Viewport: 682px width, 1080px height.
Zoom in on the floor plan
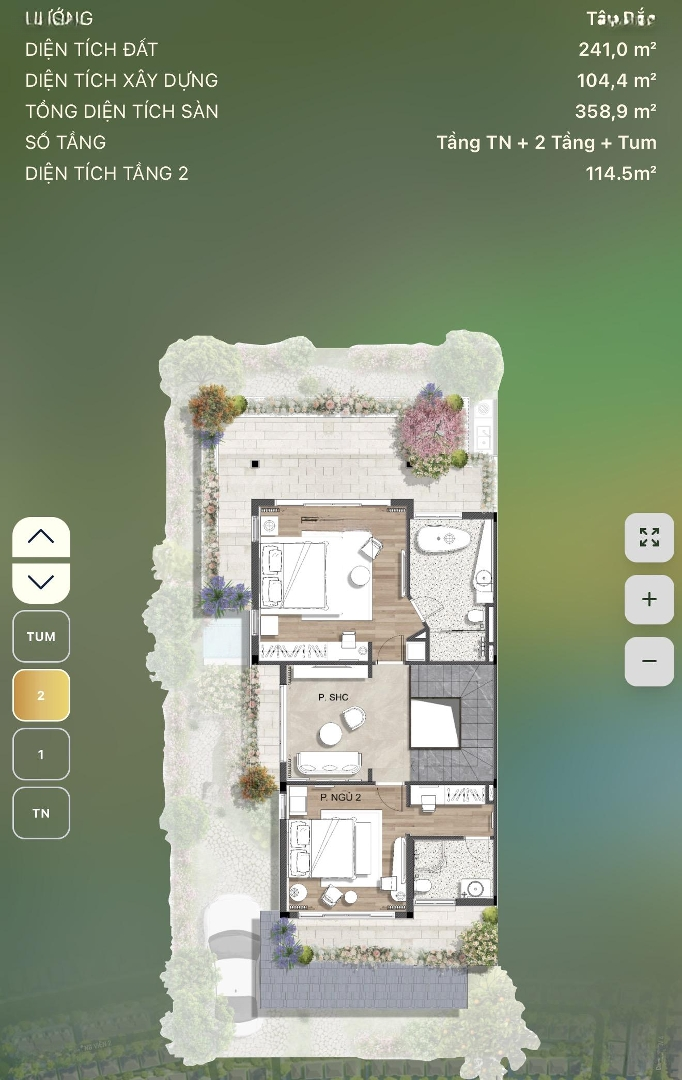pos(649,600)
